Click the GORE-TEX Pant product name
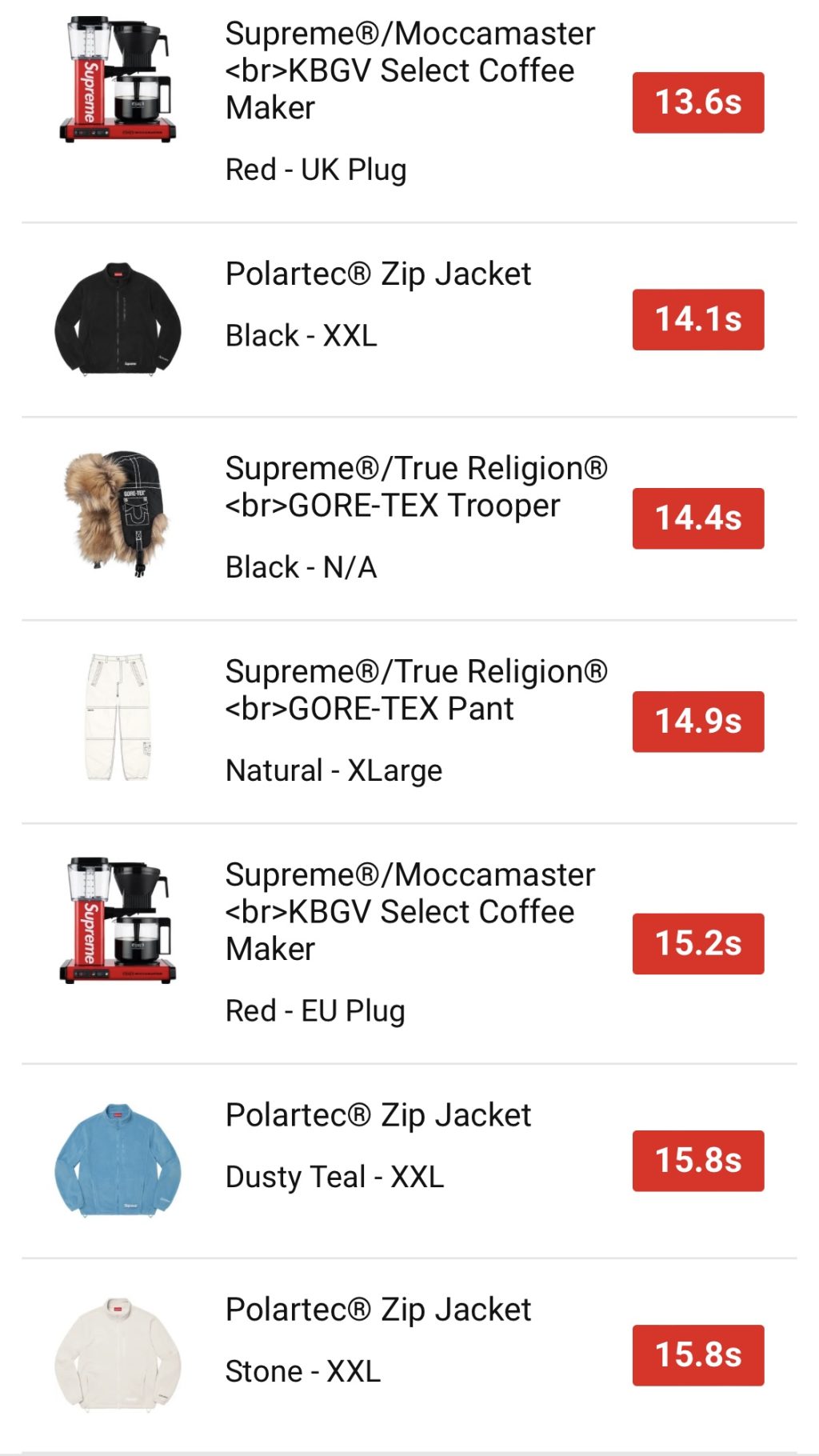819x1456 pixels. click(416, 690)
